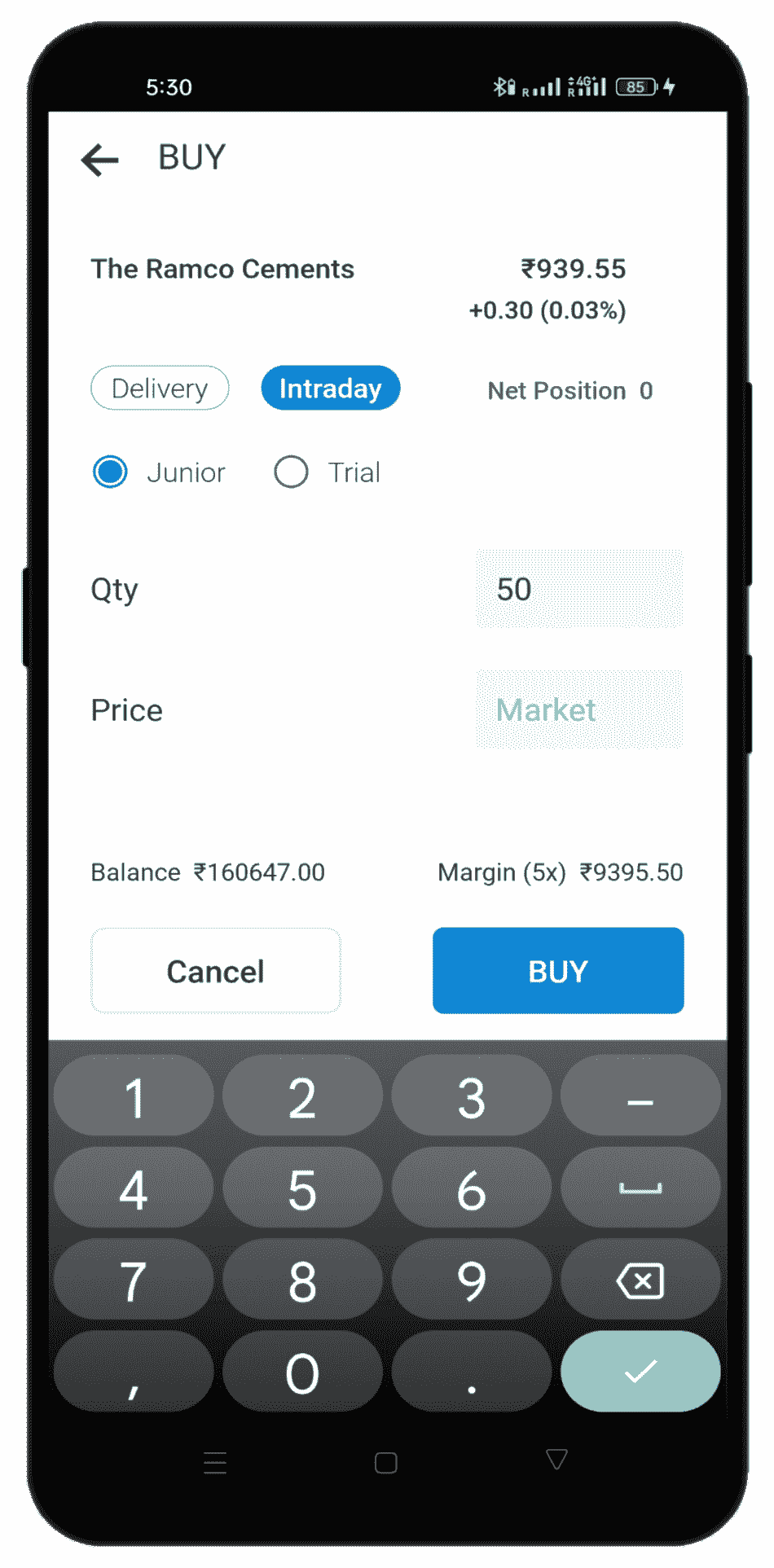Image resolution: width=774 pixels, height=1568 pixels.
Task: Cancel the buy order
Action: click(x=215, y=970)
